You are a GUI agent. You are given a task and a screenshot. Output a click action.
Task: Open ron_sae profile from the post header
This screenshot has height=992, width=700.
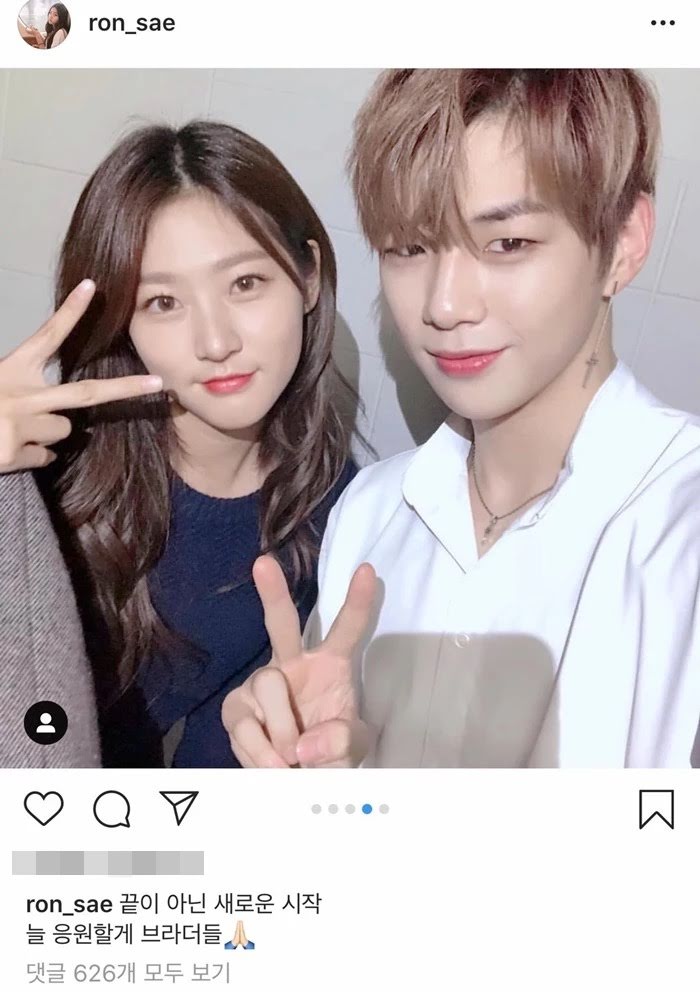pos(131,23)
